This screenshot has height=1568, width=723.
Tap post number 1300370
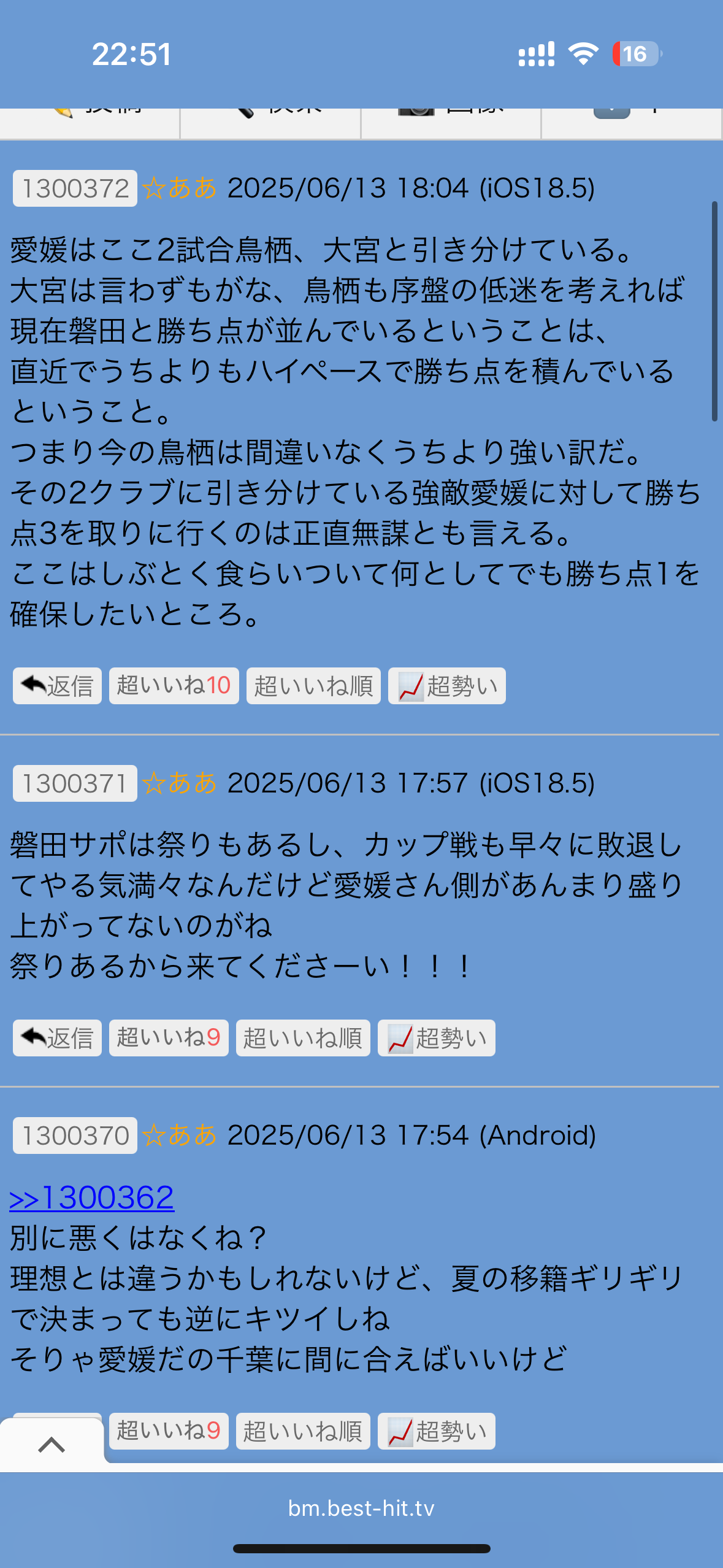[x=75, y=1136]
